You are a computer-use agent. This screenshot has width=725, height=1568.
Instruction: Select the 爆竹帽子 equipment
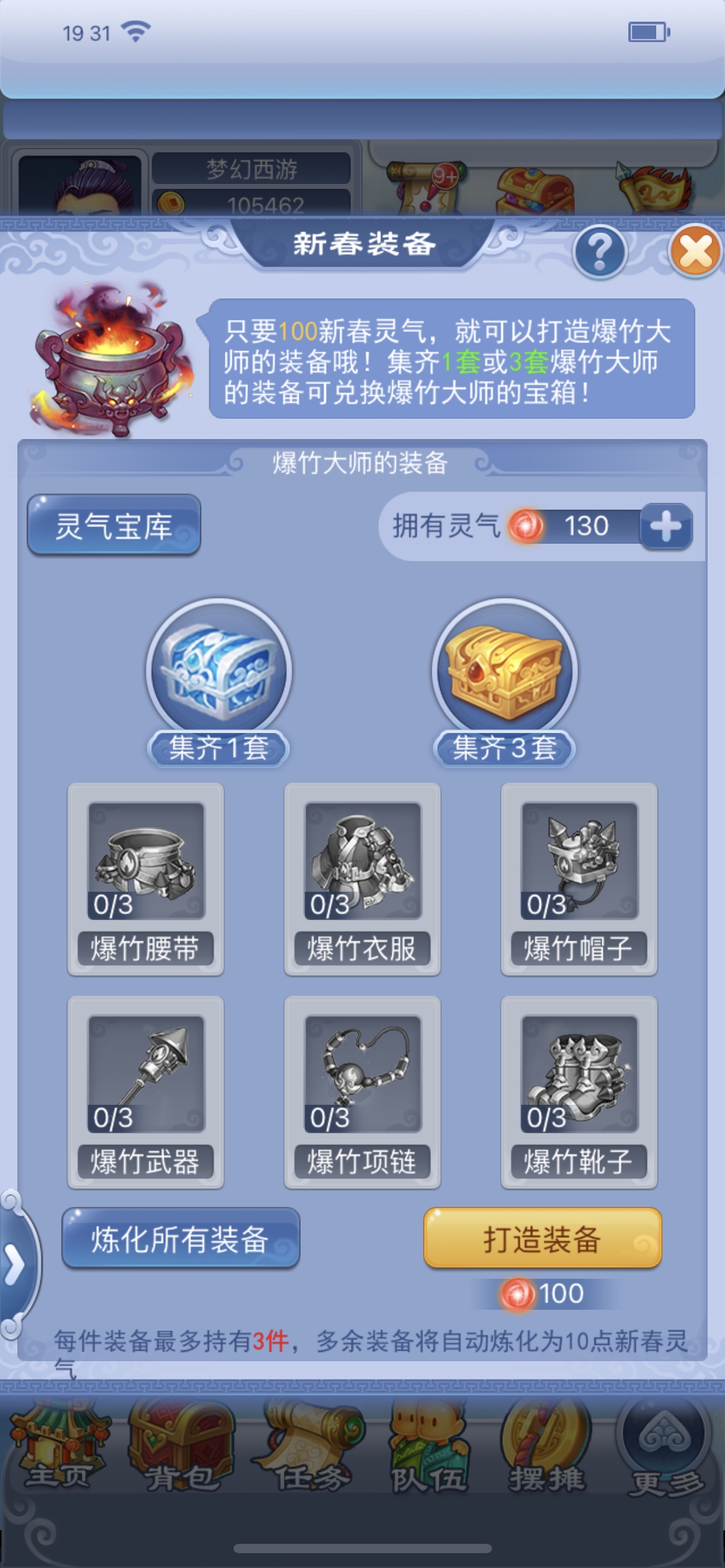pos(579,878)
